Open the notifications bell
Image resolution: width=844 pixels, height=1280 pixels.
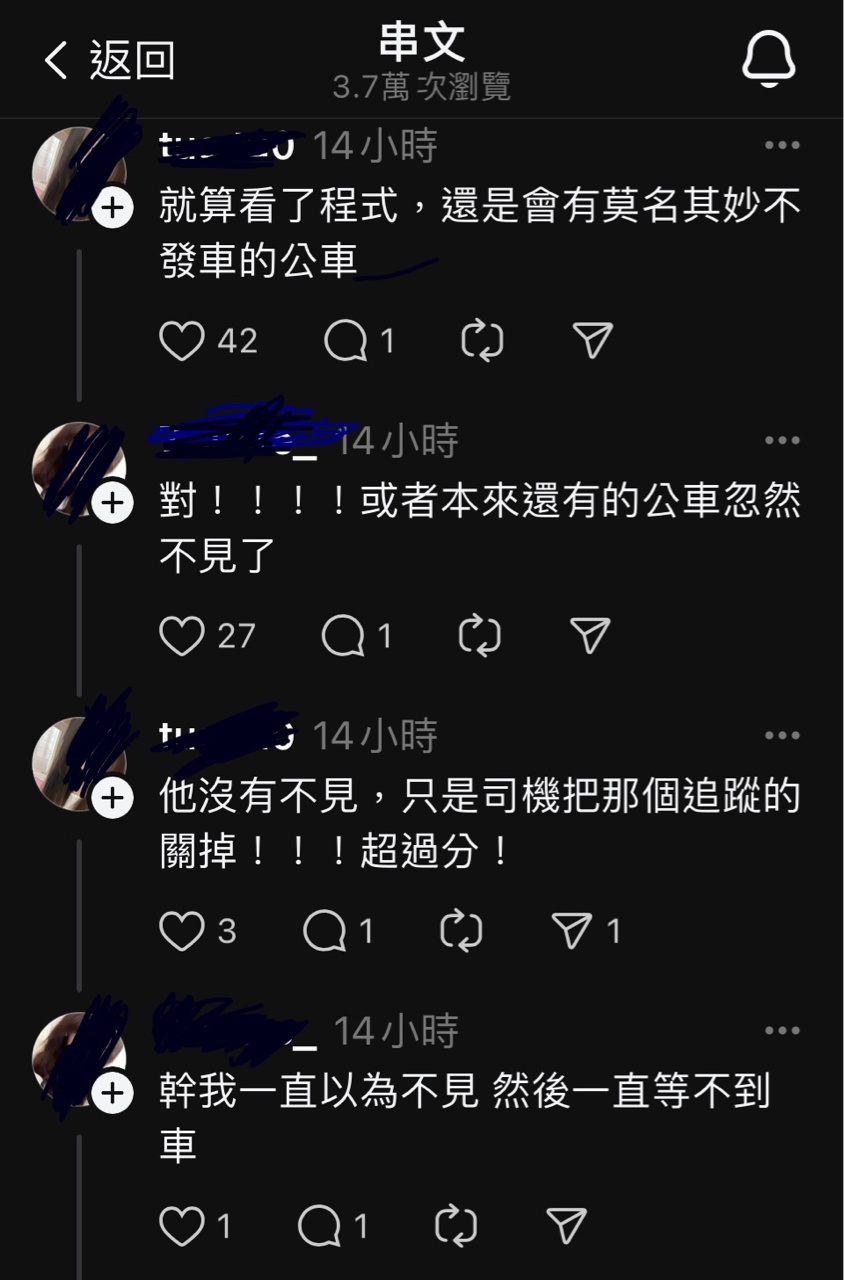(768, 59)
